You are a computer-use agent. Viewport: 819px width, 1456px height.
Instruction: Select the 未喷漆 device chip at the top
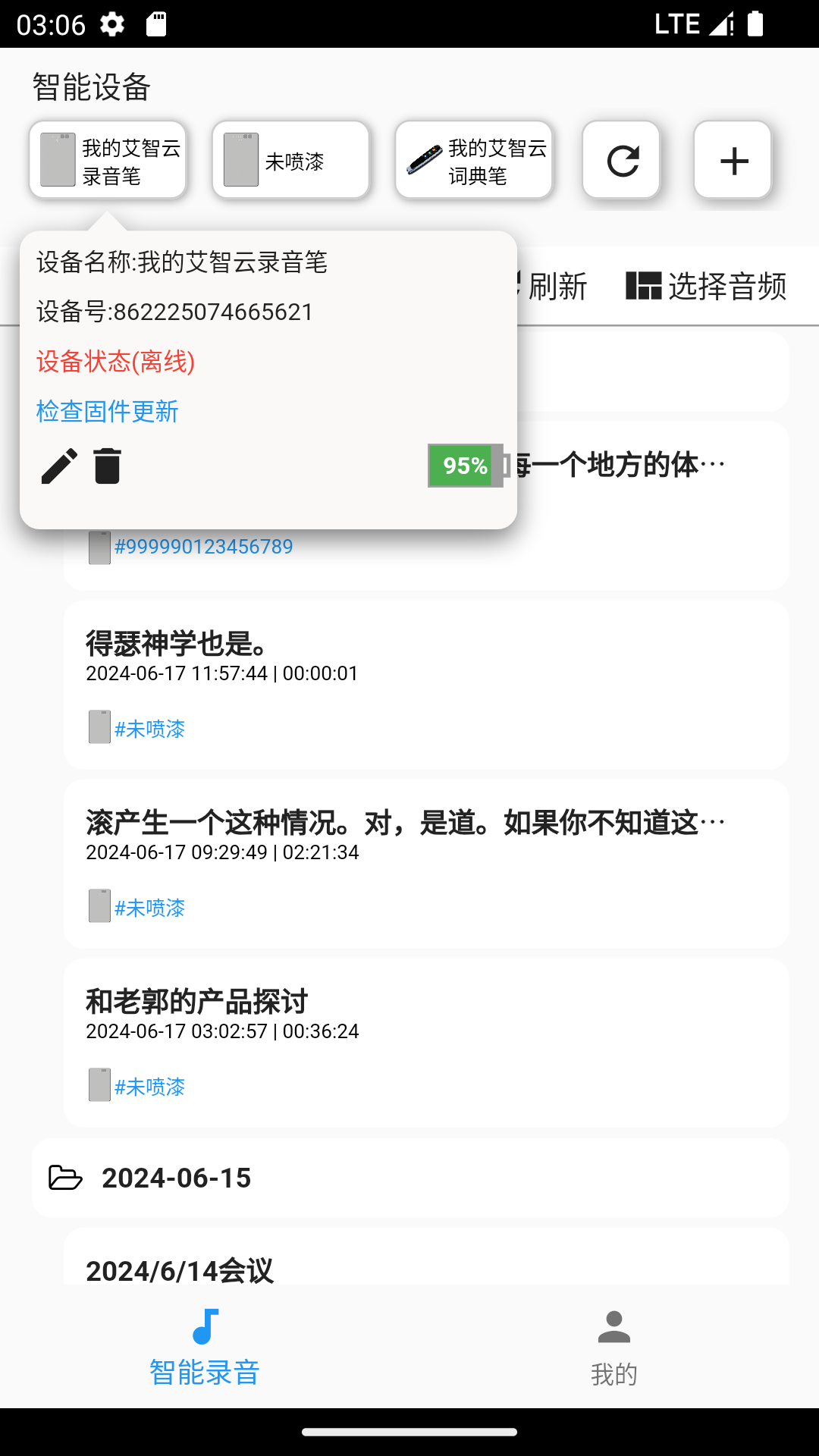291,161
